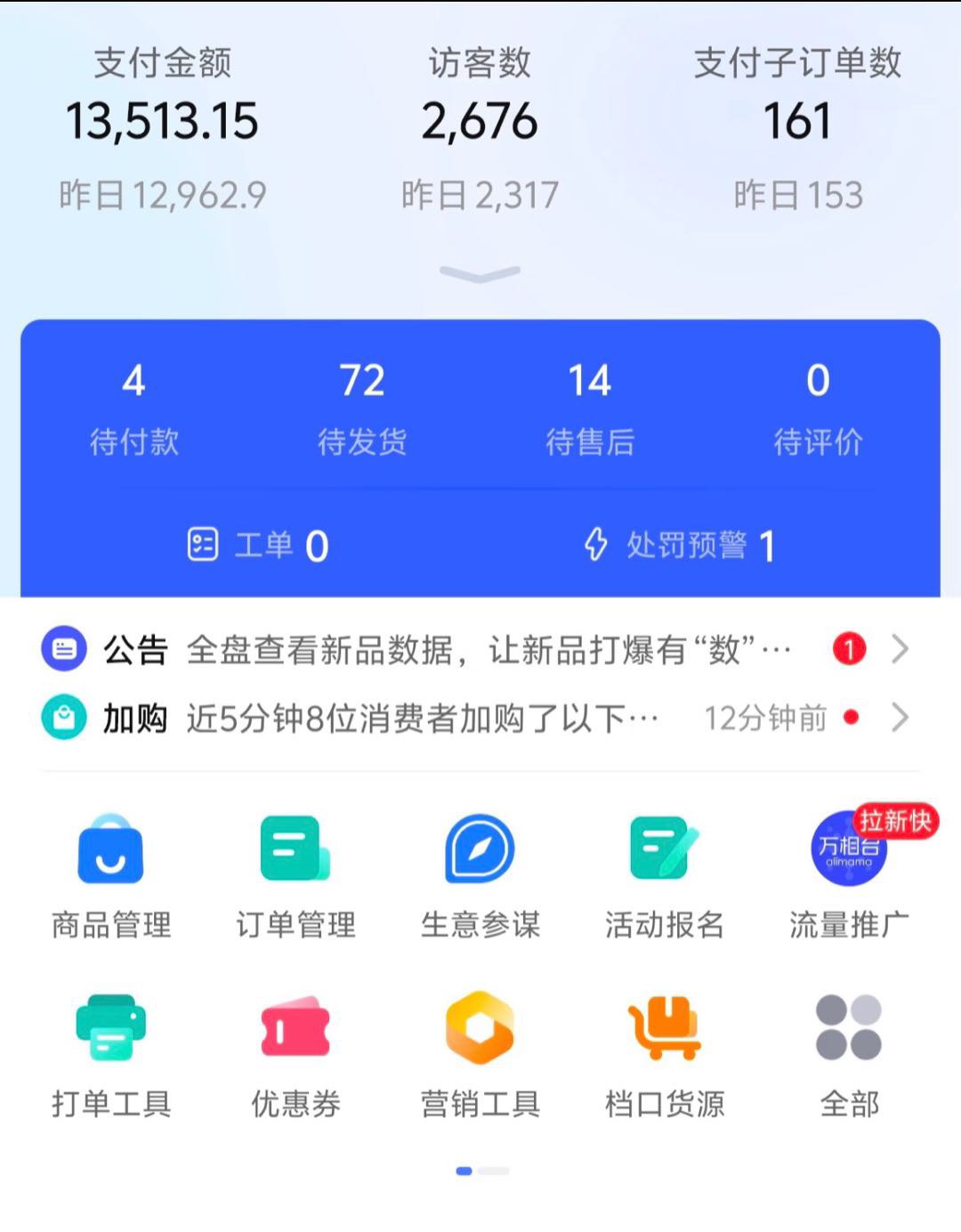Screen dimensions: 961x1232
Task: Open the 加购 add-to-cart notification
Action: point(480,717)
